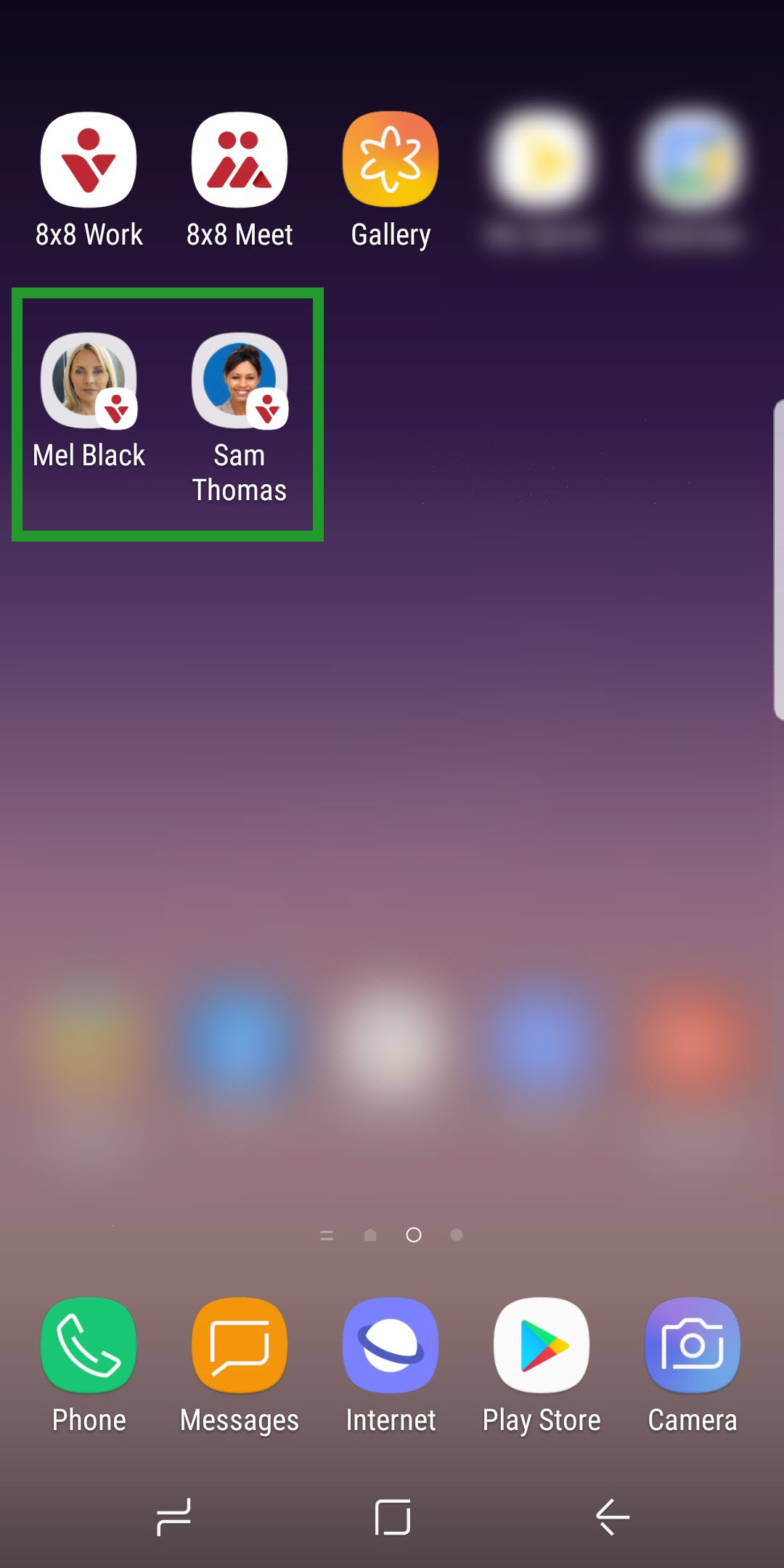
Task: Open the edge panel handle
Action: tap(778, 559)
